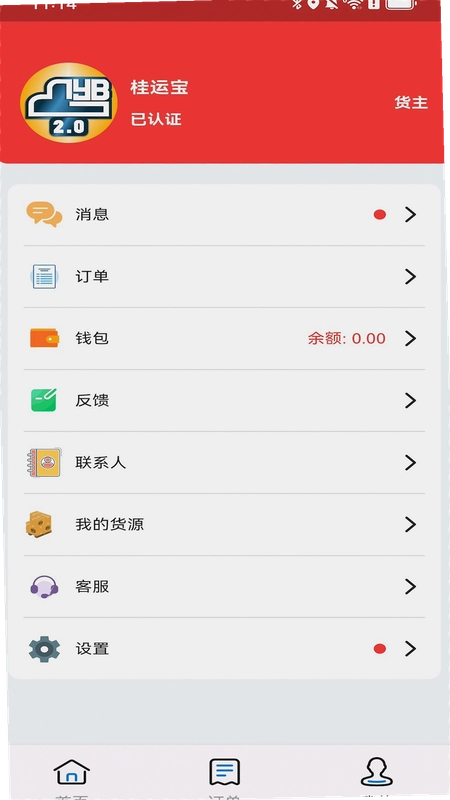Open the 设置 settings row
The image size is (450, 800).
(x=224, y=648)
